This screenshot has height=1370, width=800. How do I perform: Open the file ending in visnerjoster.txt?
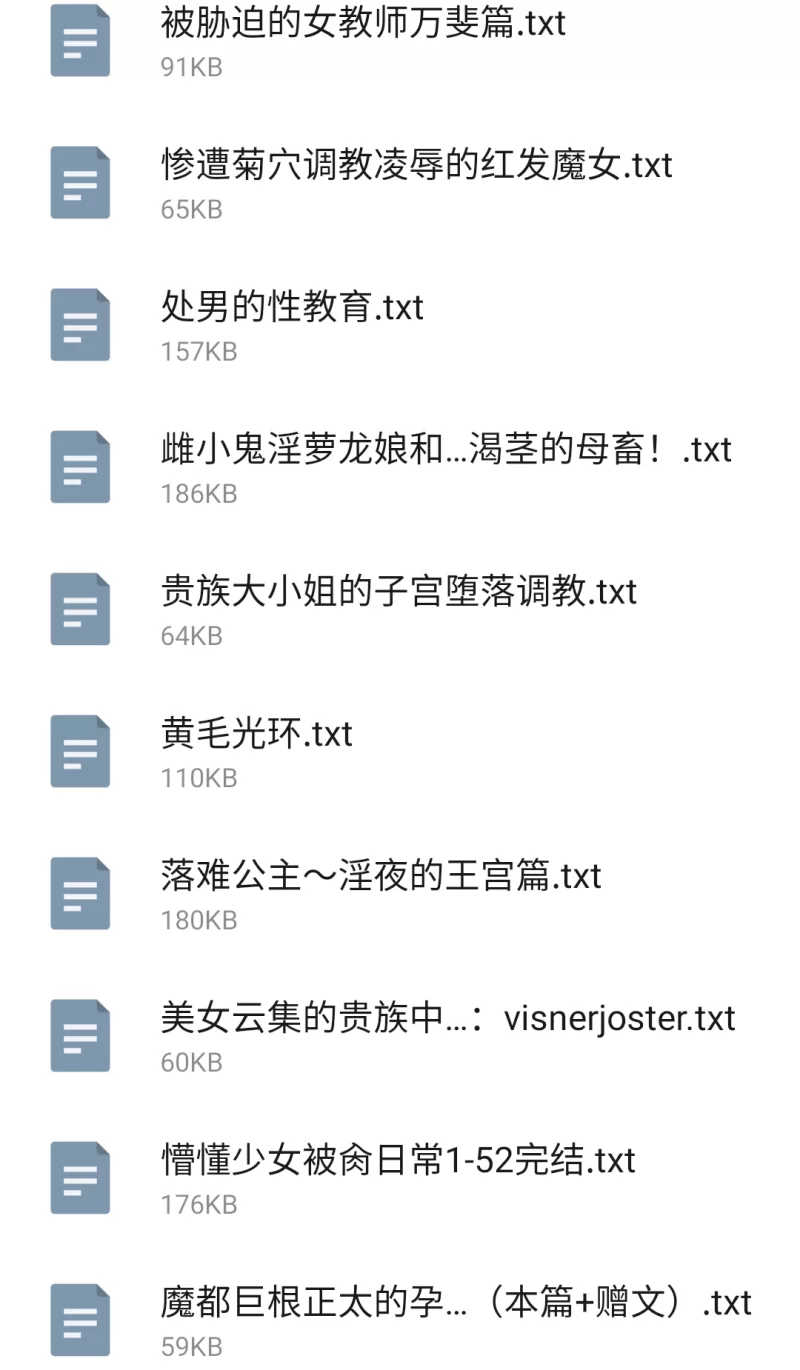coord(447,1019)
